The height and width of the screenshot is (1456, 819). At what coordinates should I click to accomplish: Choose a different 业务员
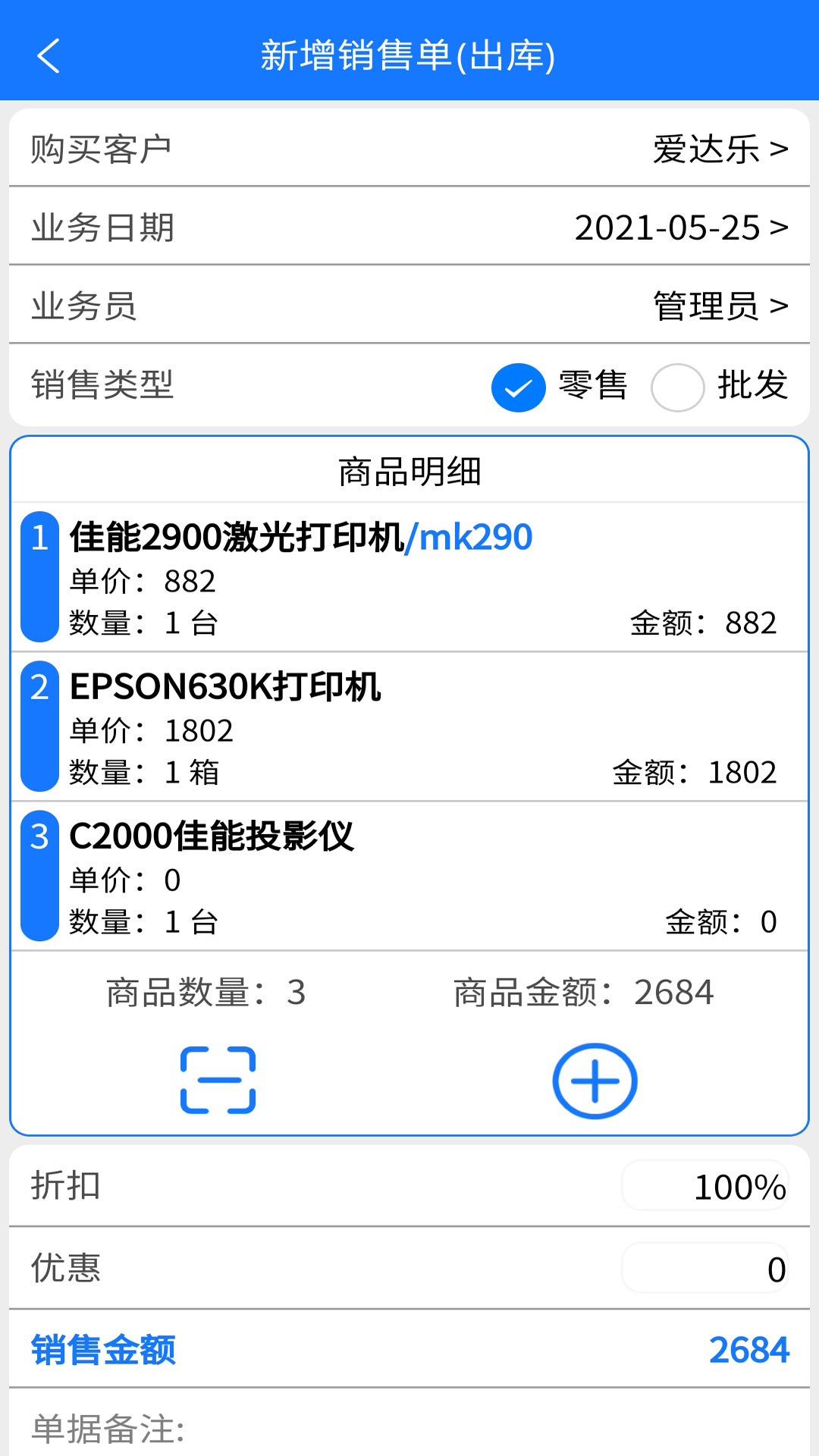point(409,306)
